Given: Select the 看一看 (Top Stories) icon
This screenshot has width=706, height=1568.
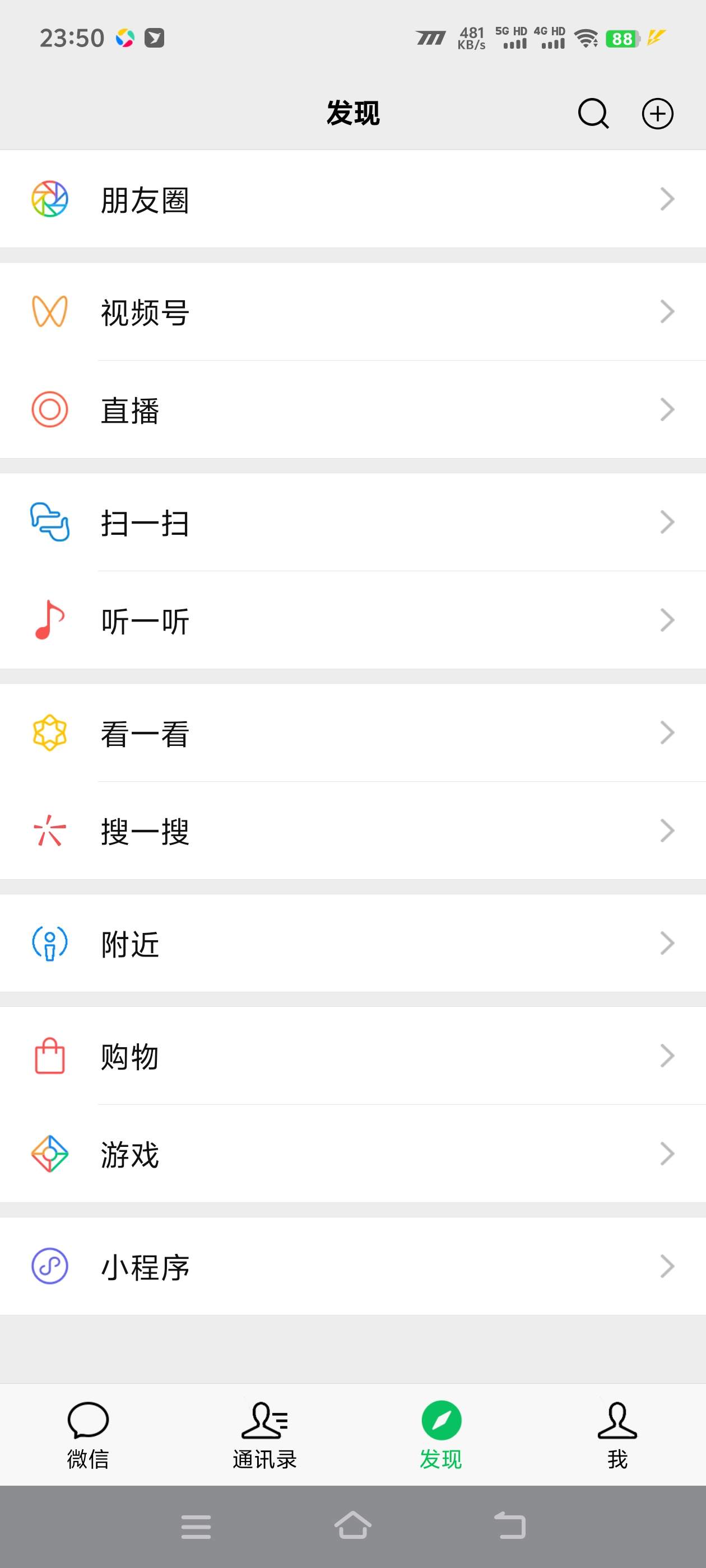Looking at the screenshot, I should pos(50,734).
